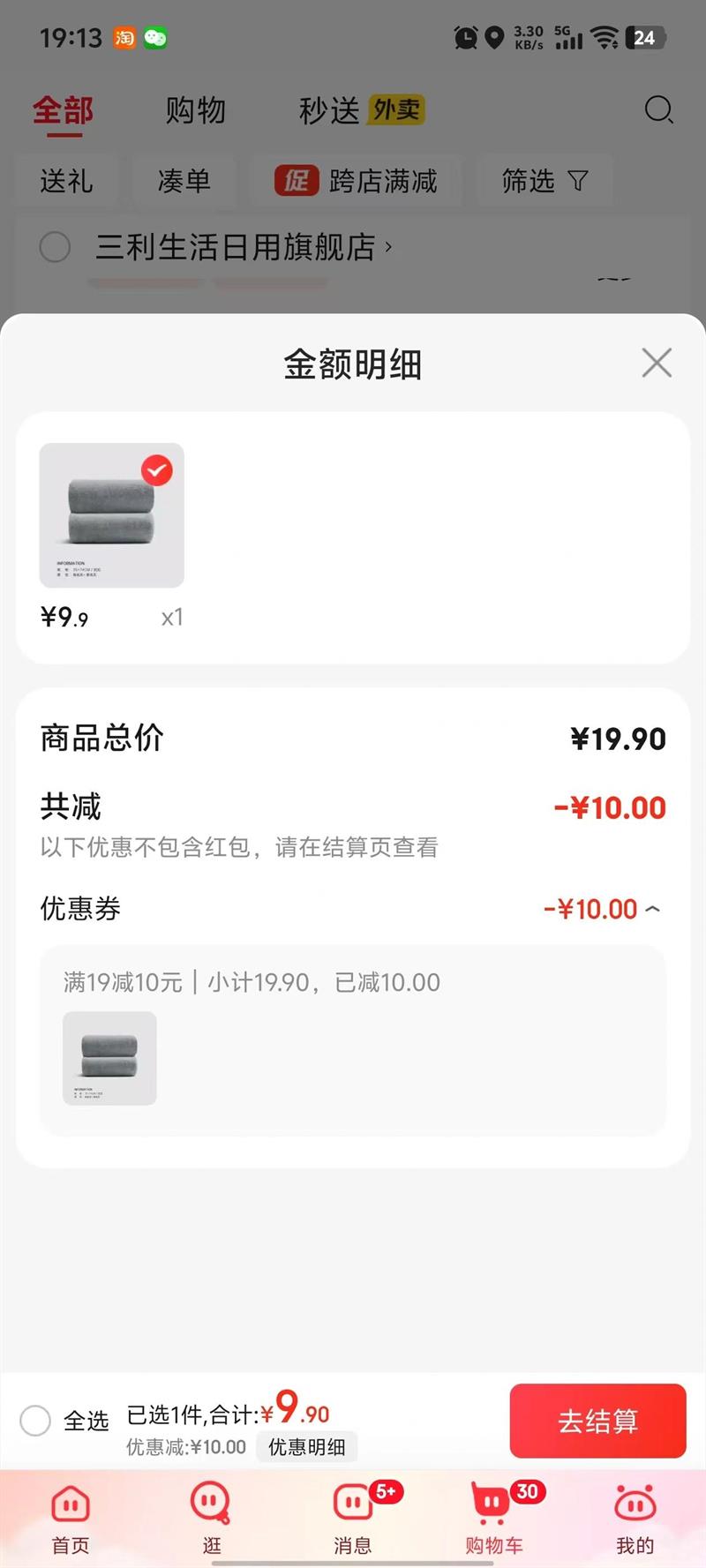Screen dimensions: 706x1568
Task: Close the 金额明细 panel
Action: tap(657, 363)
